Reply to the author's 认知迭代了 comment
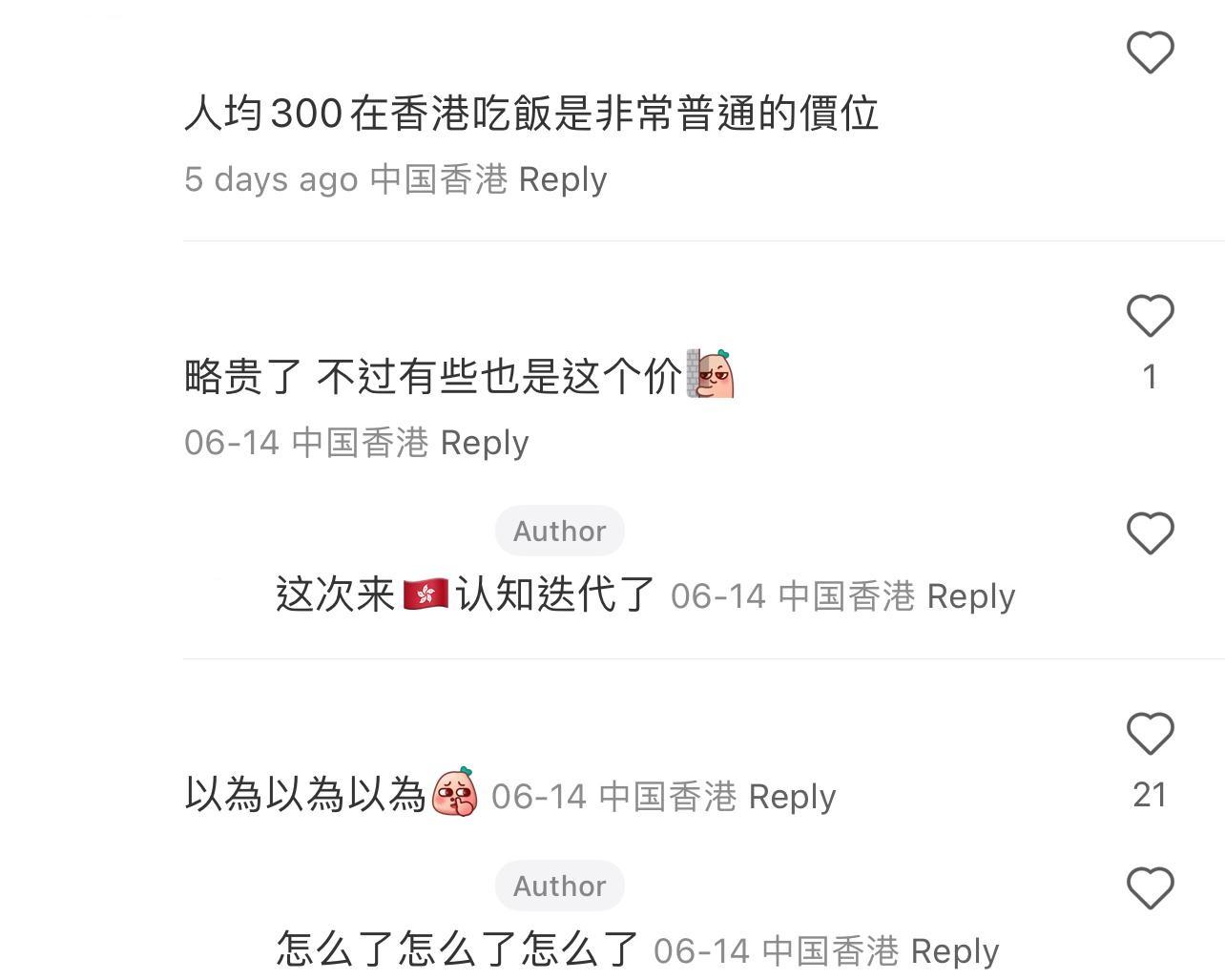The width and height of the screenshot is (1225, 980). pyautogui.click(x=970, y=596)
